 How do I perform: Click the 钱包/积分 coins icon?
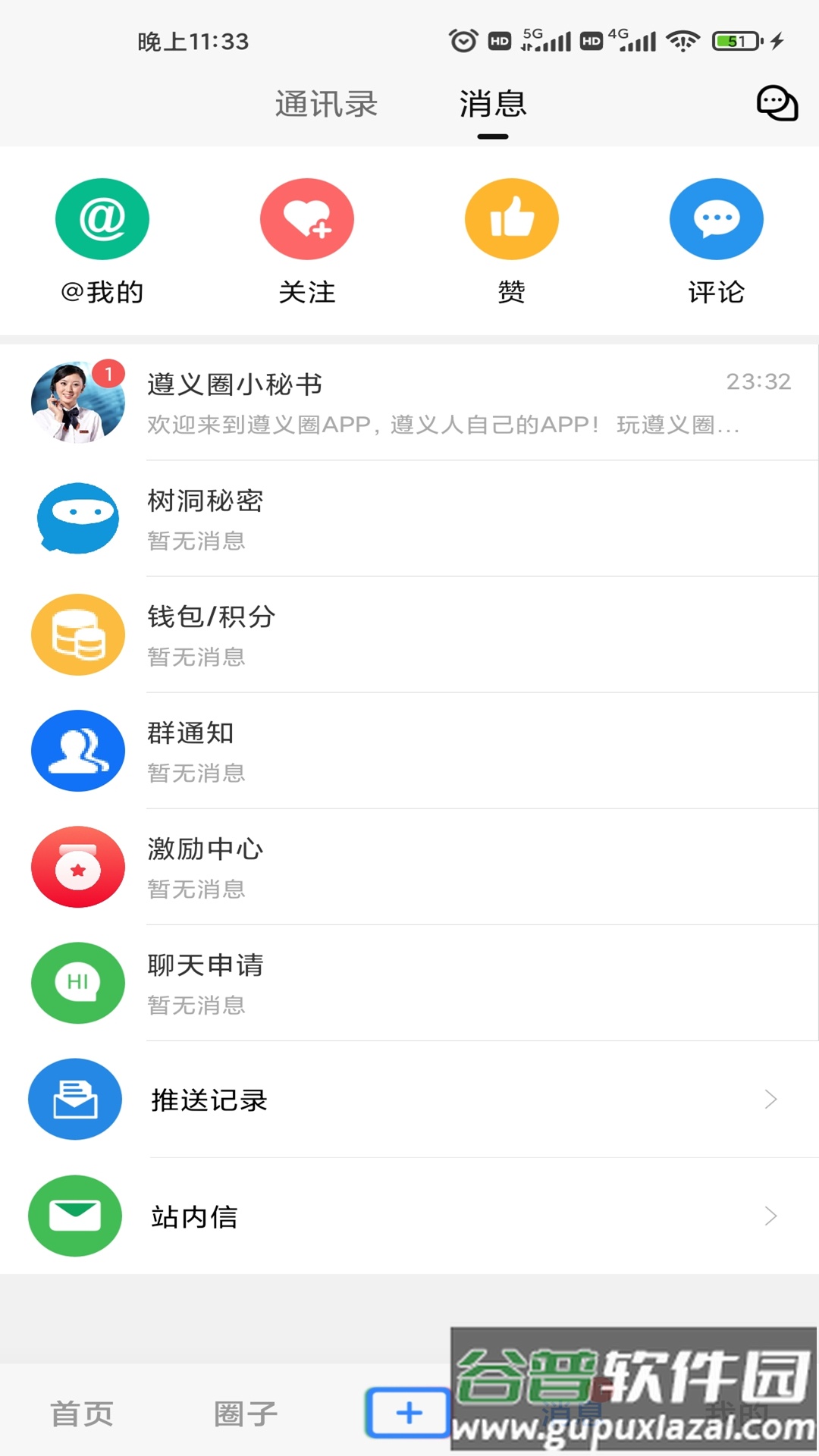click(x=77, y=634)
